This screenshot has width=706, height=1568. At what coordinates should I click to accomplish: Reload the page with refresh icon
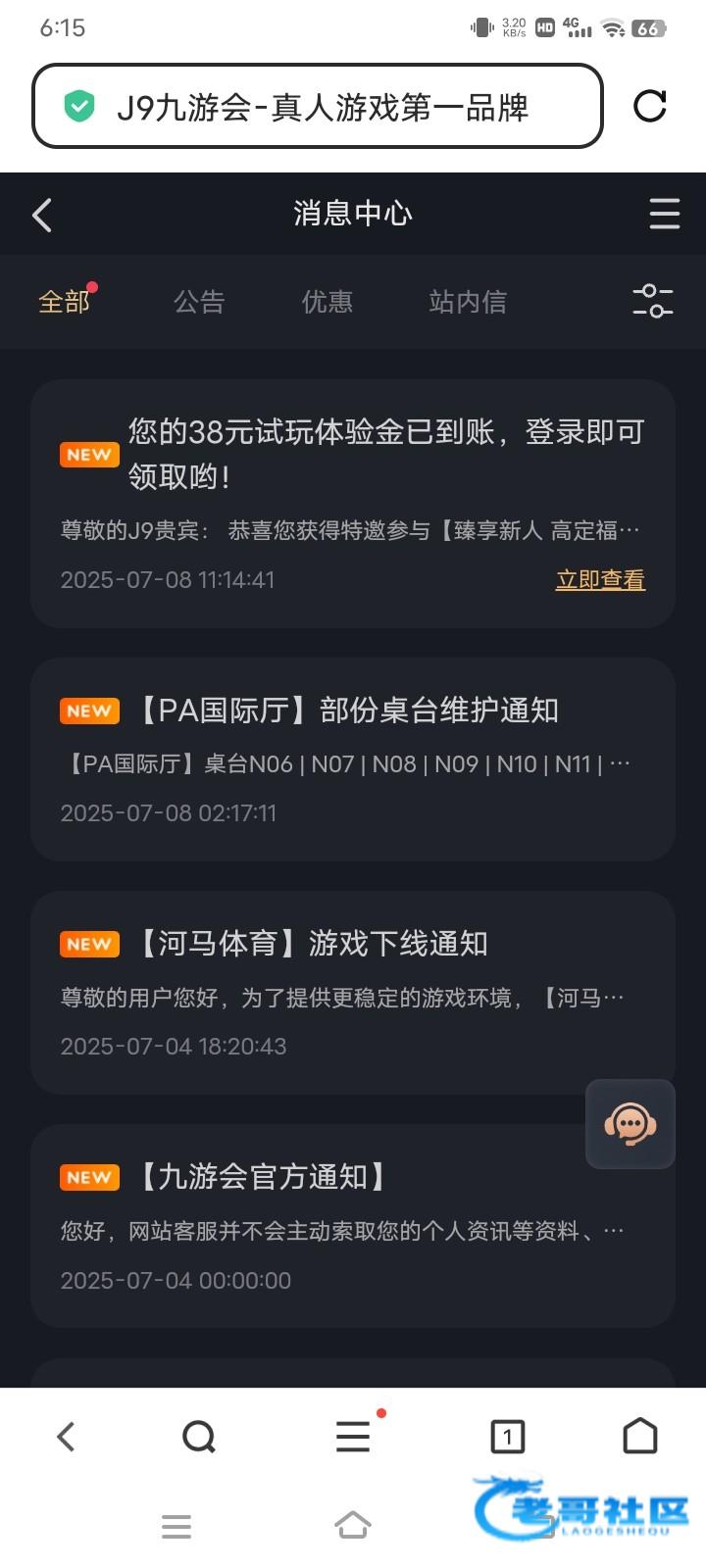pos(650,106)
